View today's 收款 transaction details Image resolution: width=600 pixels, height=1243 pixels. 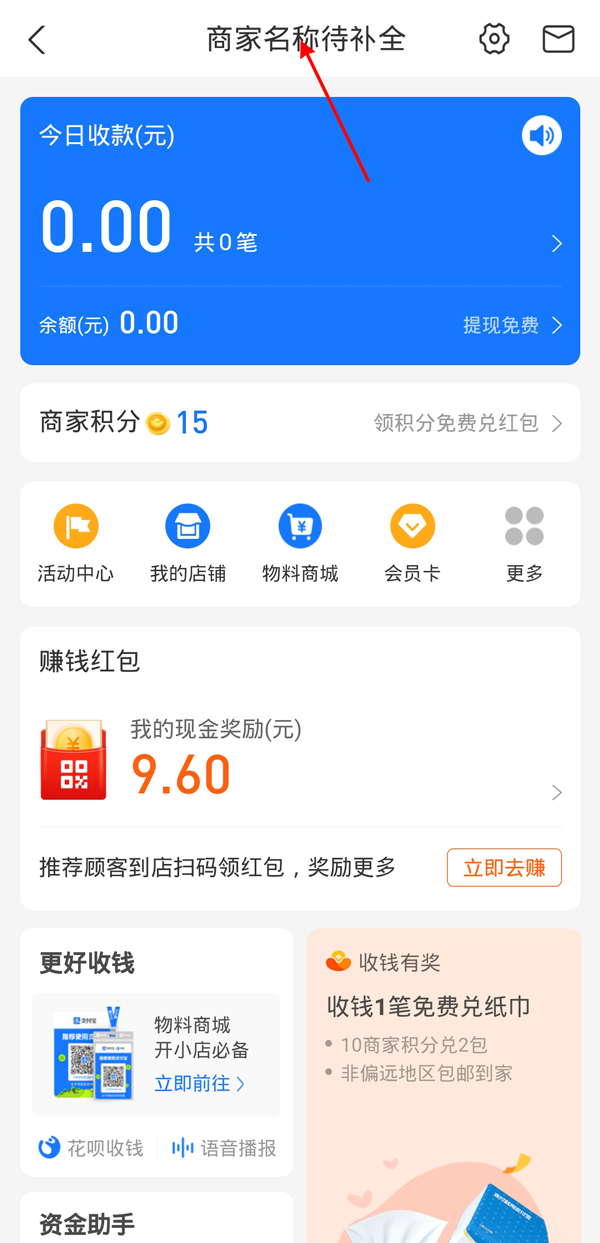click(556, 244)
